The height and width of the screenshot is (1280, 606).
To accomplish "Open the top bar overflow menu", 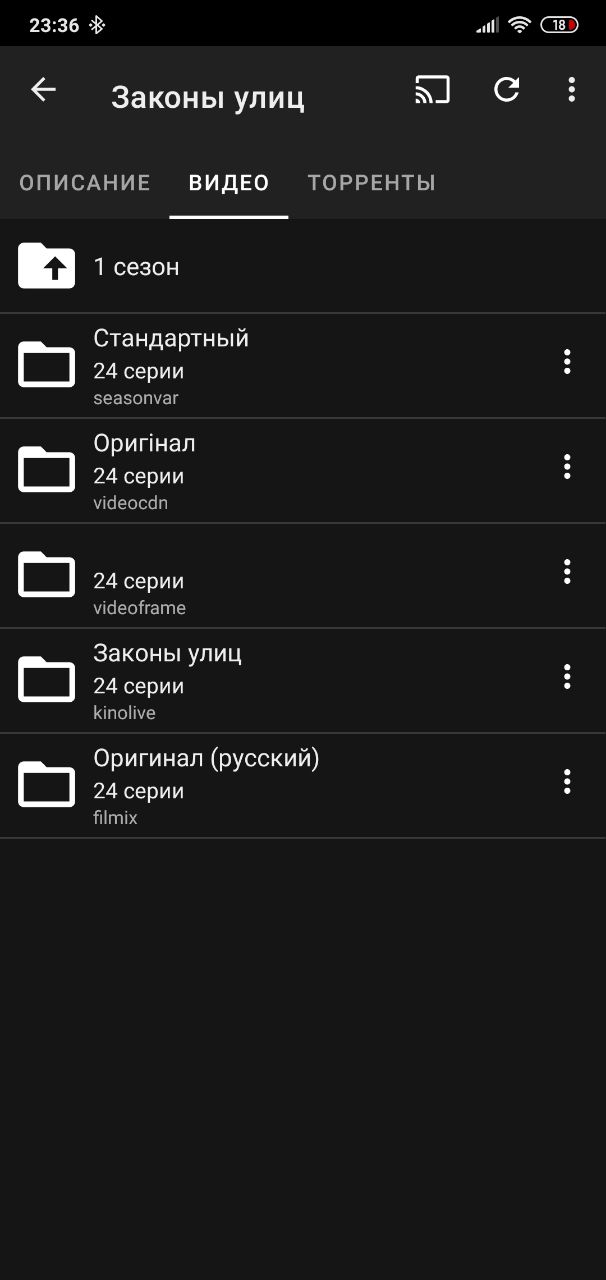I will coord(571,90).
